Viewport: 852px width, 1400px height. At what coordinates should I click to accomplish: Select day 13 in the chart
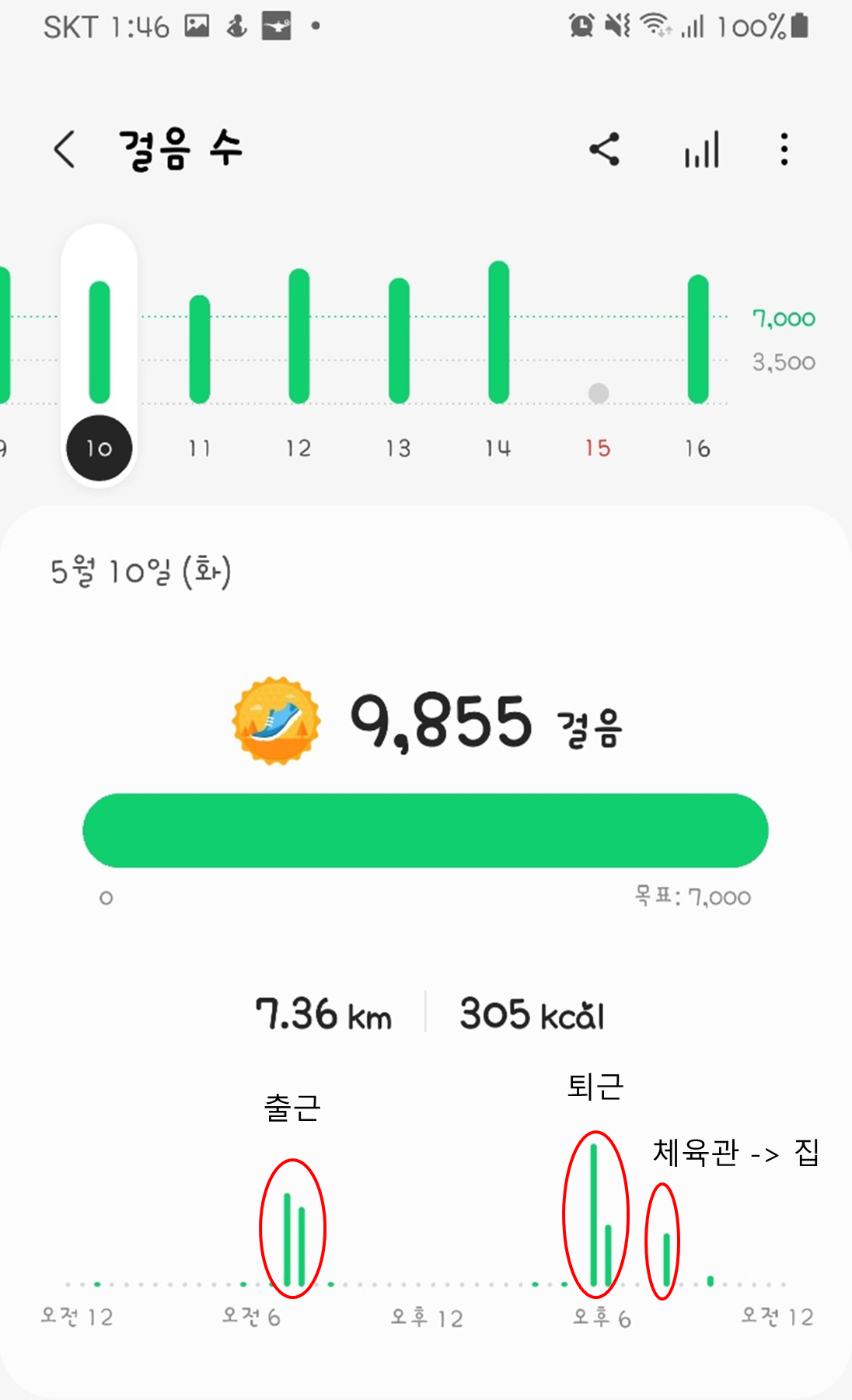pyautogui.click(x=399, y=448)
